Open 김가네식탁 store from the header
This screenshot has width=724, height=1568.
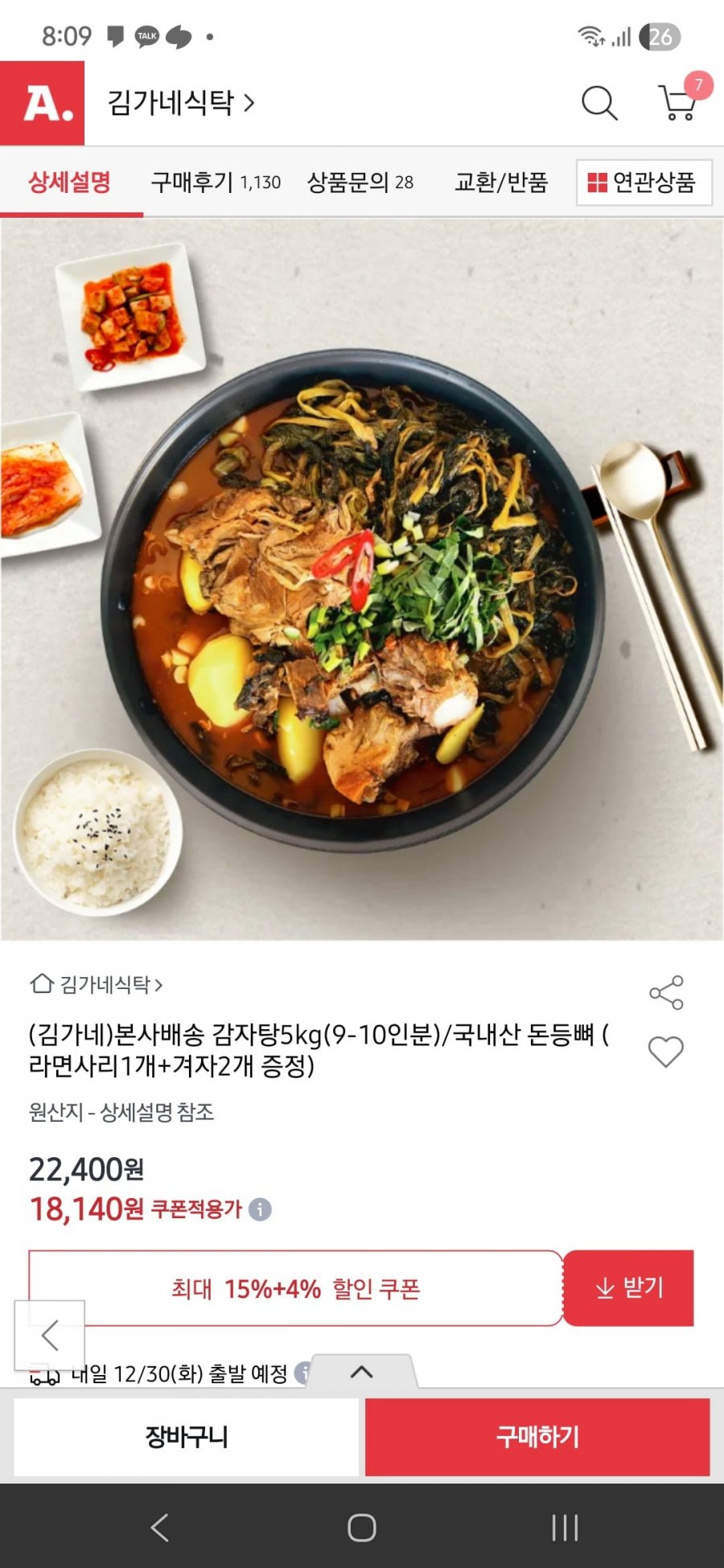point(181,103)
